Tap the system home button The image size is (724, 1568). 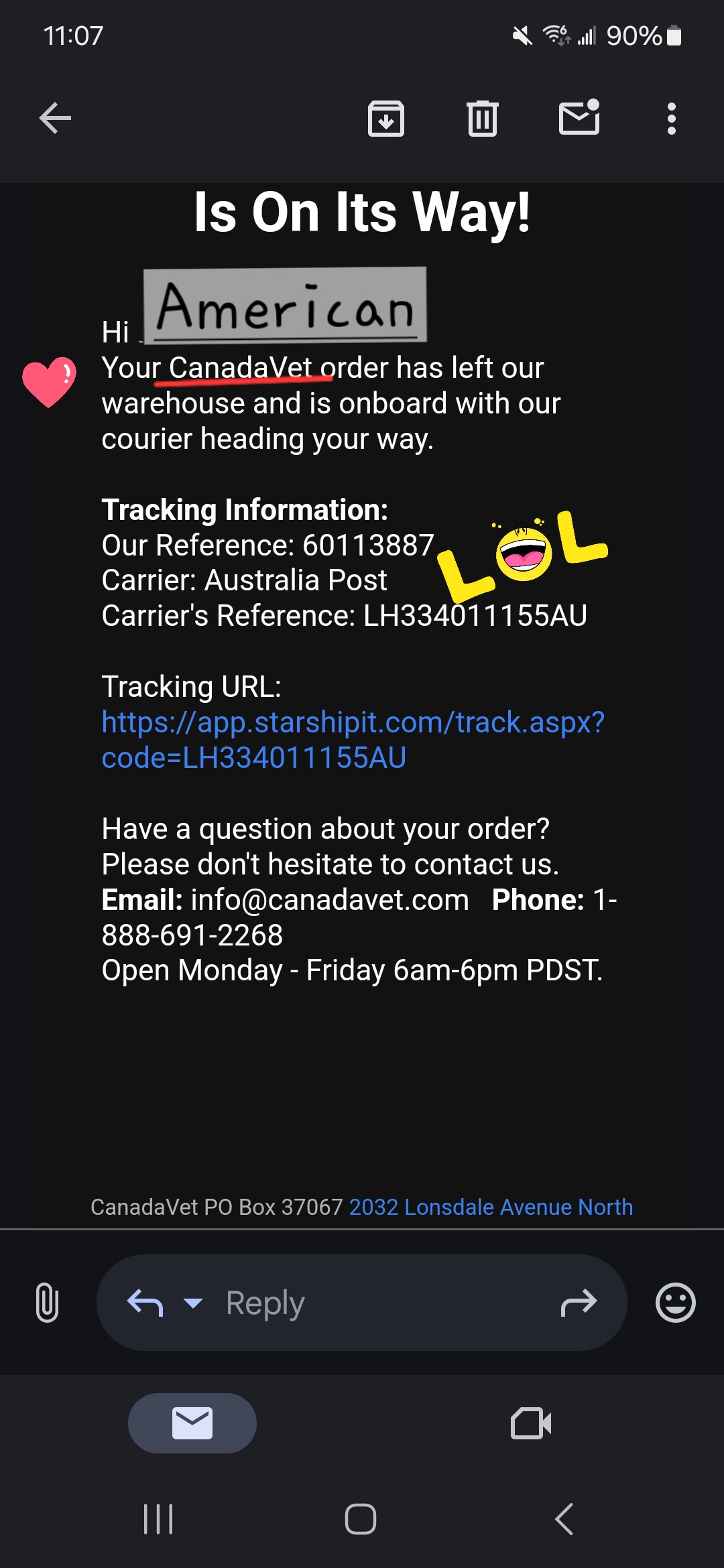[x=361, y=1518]
